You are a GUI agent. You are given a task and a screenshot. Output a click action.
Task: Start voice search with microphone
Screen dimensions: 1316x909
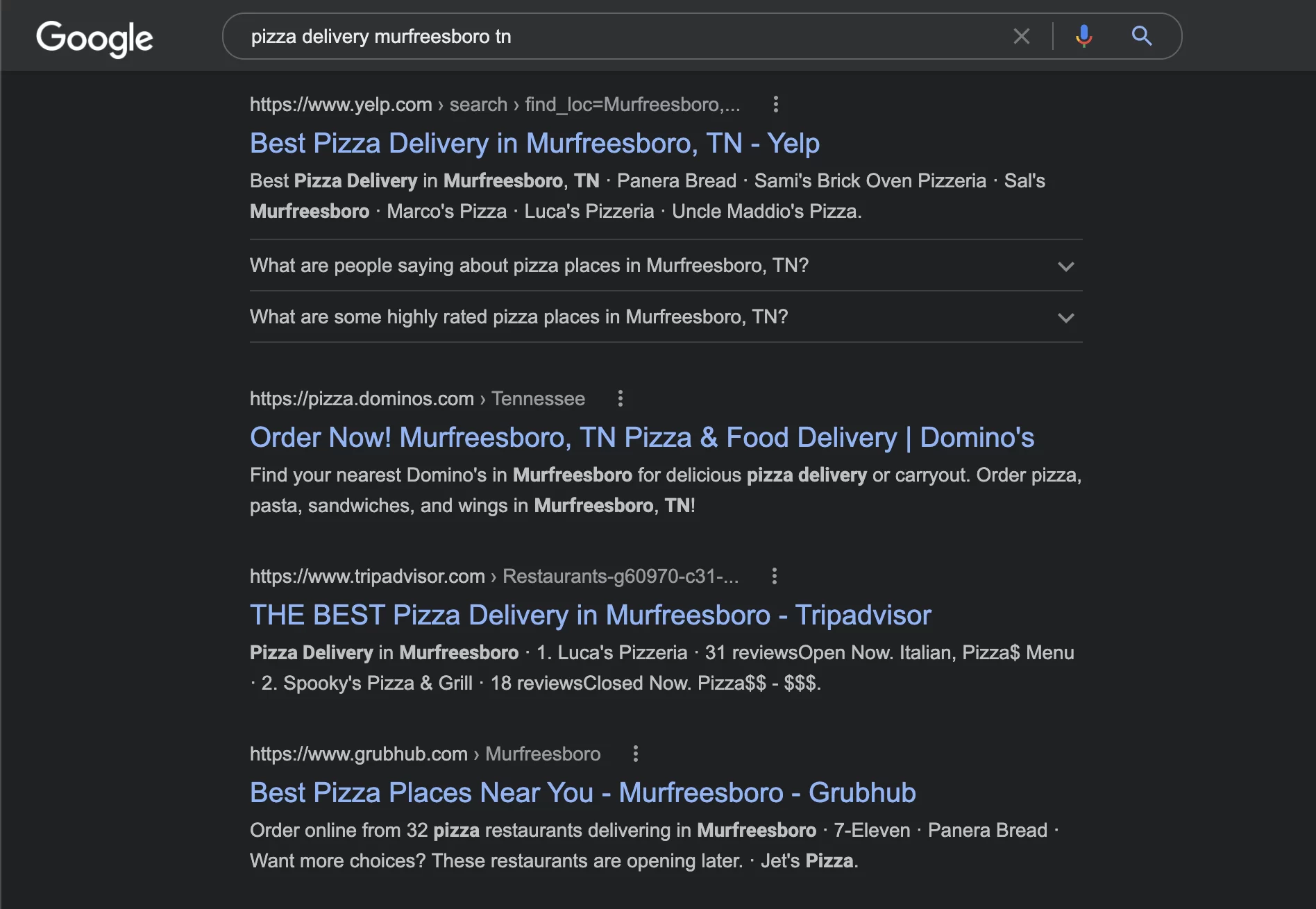click(x=1083, y=36)
